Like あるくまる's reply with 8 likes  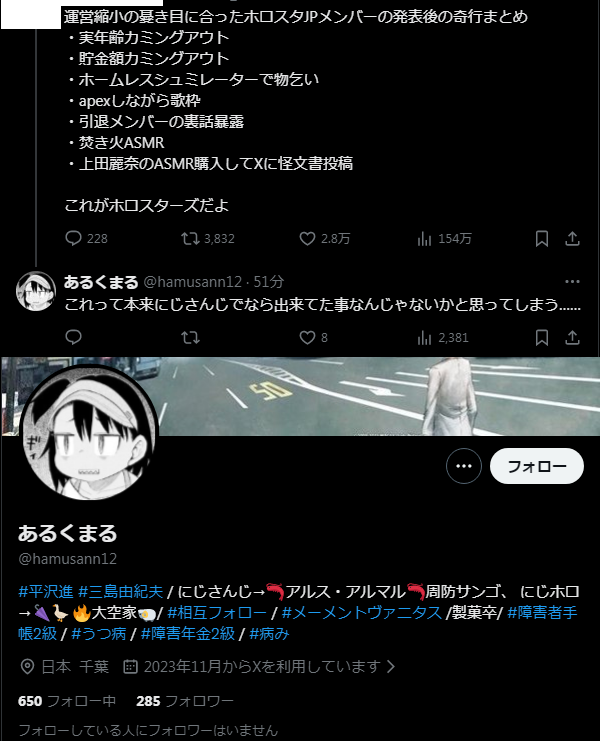(x=308, y=337)
